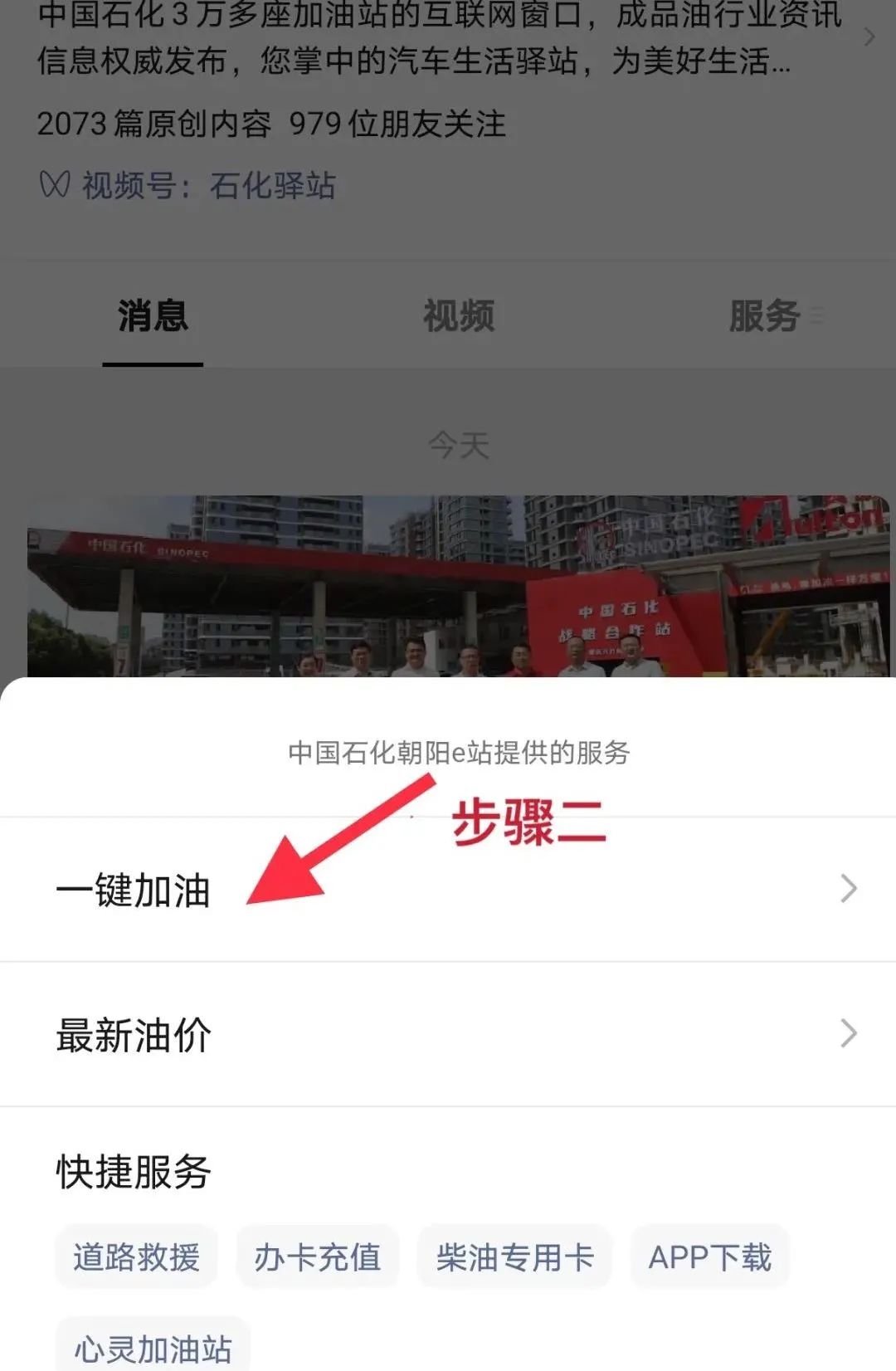
Task: Select 办卡充值 quick service
Action: pyautogui.click(x=318, y=1257)
